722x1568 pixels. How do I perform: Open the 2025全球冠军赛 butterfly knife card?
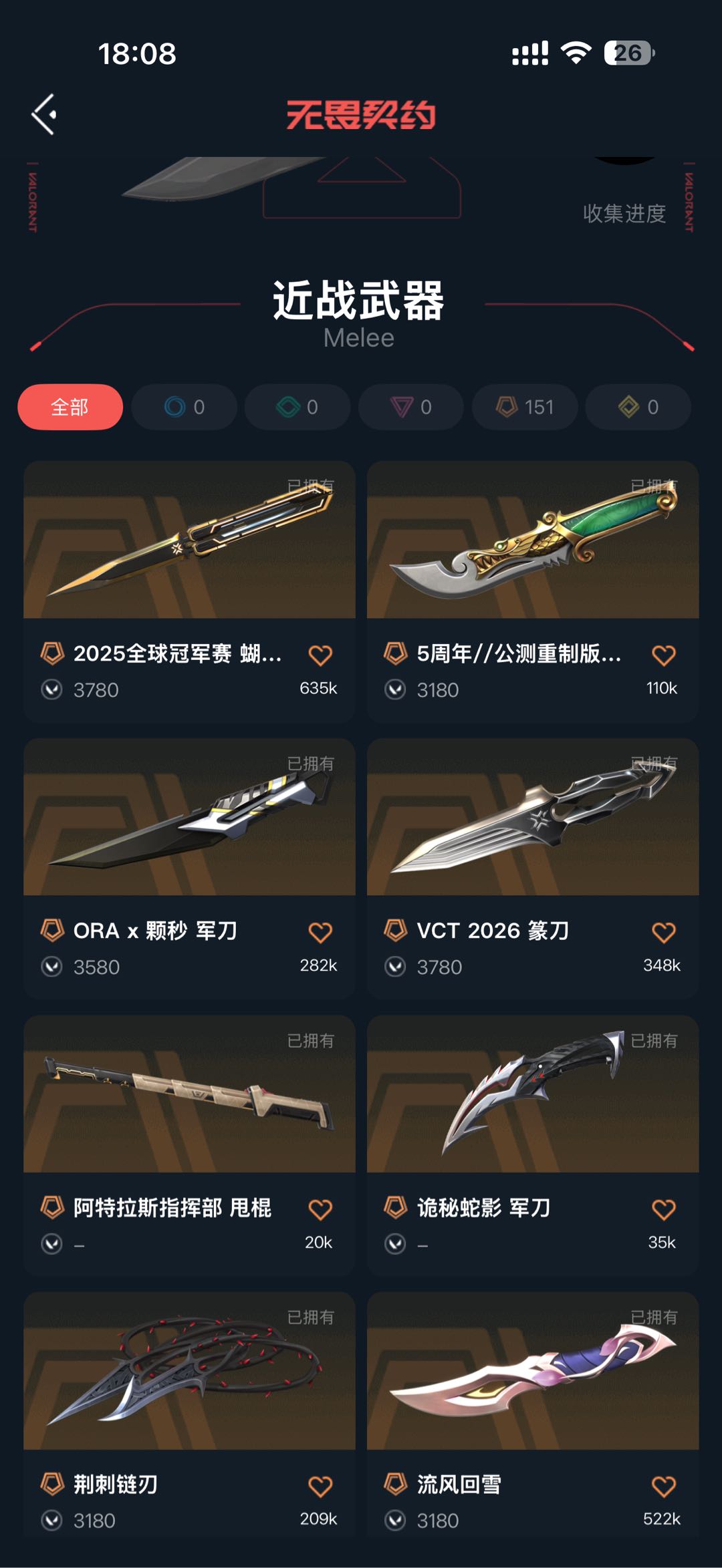189,591
